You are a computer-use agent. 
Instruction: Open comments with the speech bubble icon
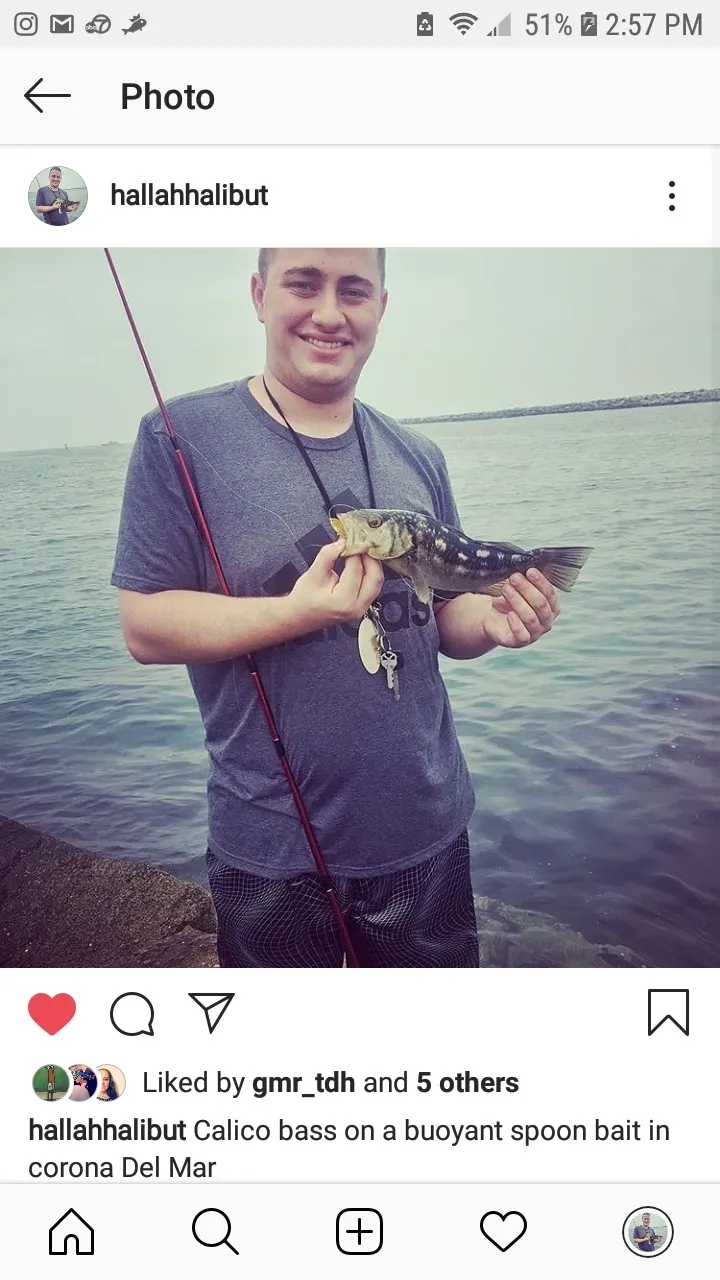coord(132,1014)
